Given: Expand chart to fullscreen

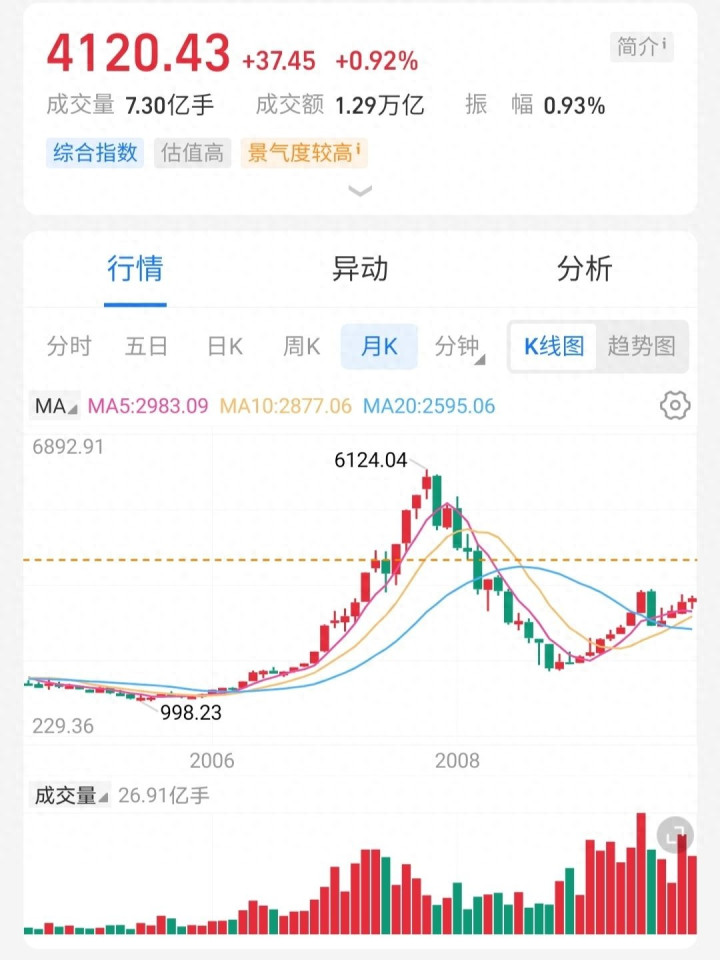Looking at the screenshot, I should tap(675, 834).
